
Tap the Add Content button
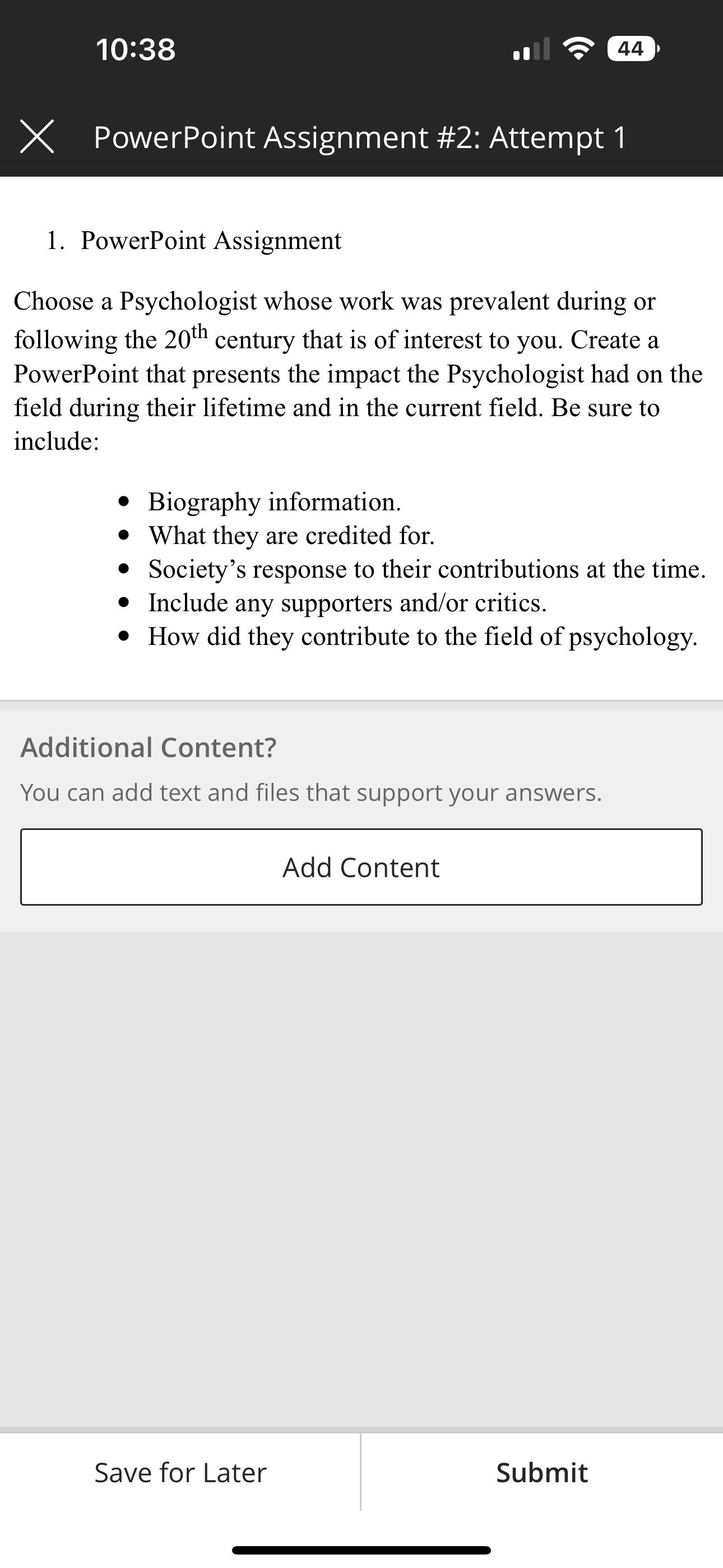tap(361, 867)
